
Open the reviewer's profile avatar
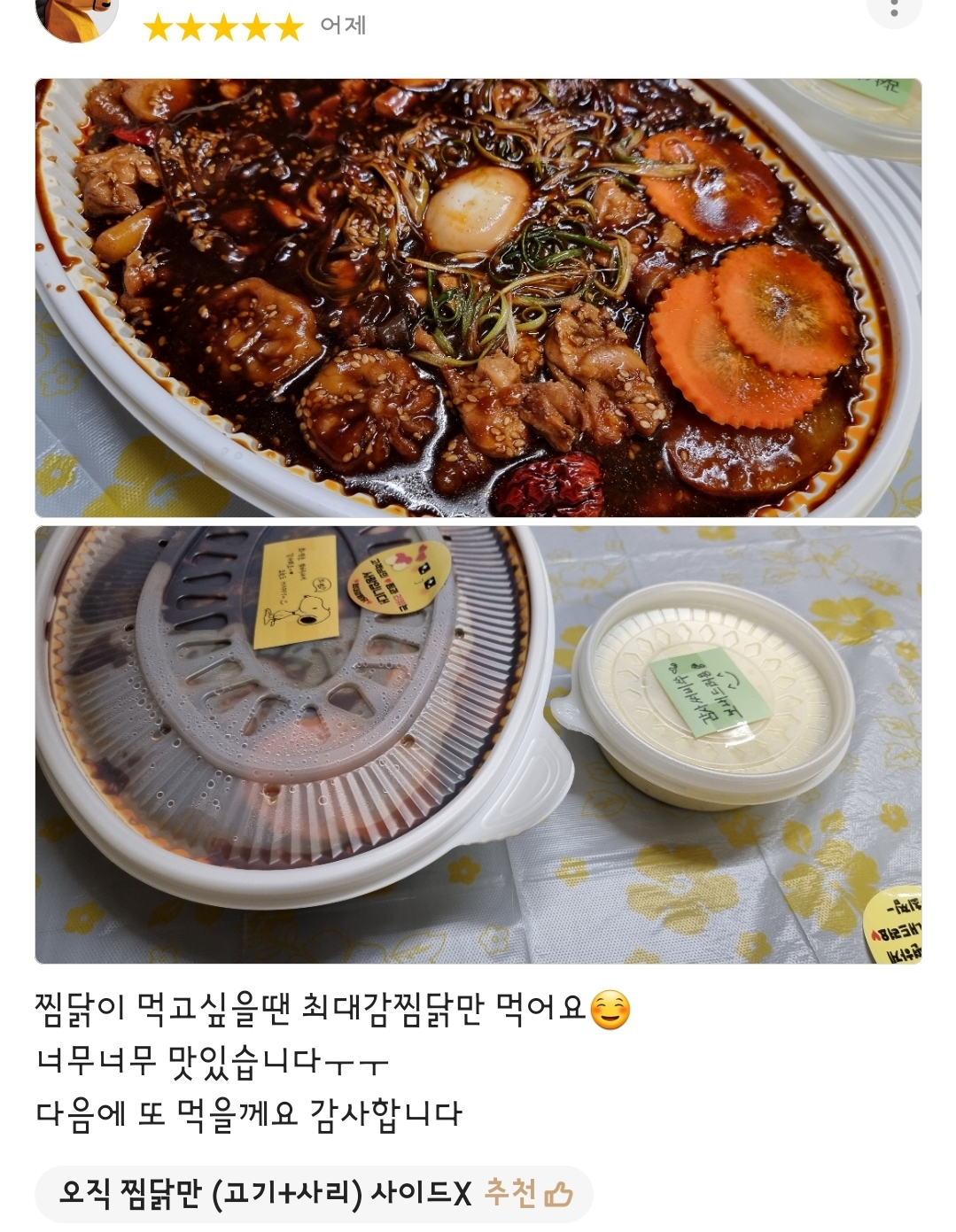pyautogui.click(x=76, y=13)
